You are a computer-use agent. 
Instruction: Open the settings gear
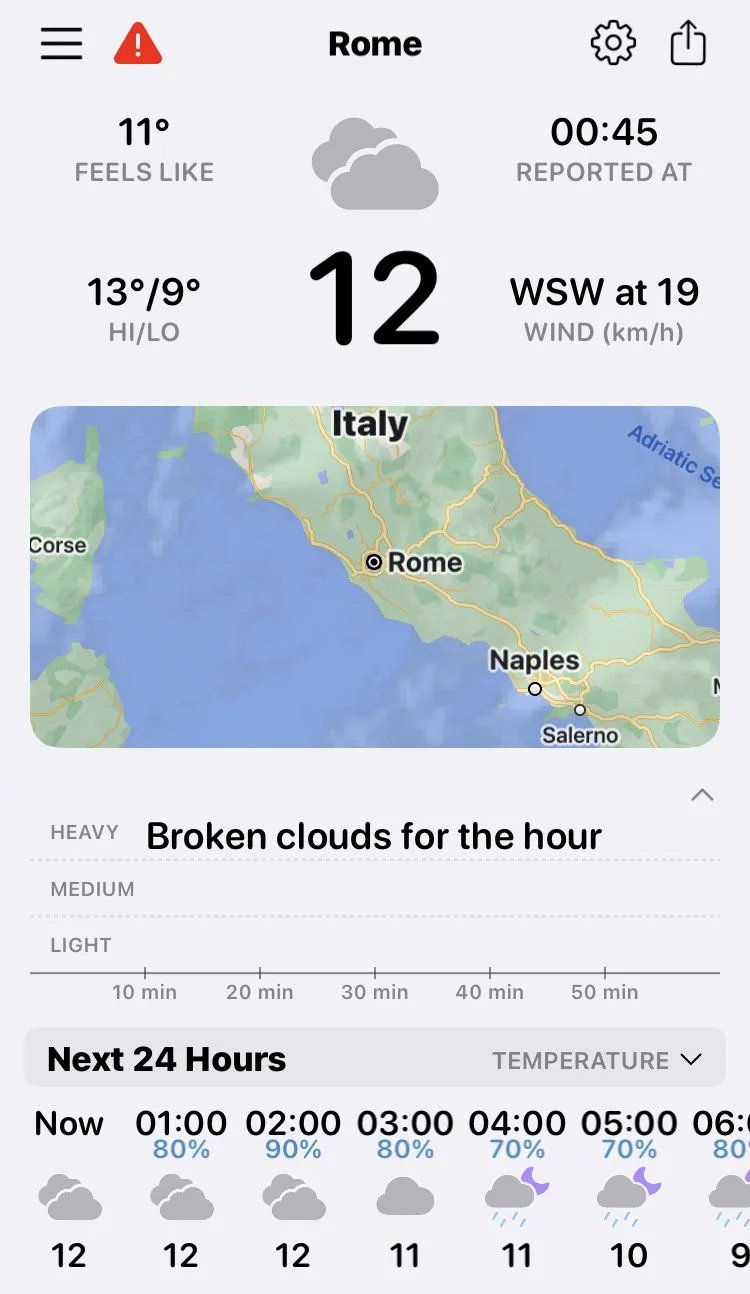tap(613, 44)
